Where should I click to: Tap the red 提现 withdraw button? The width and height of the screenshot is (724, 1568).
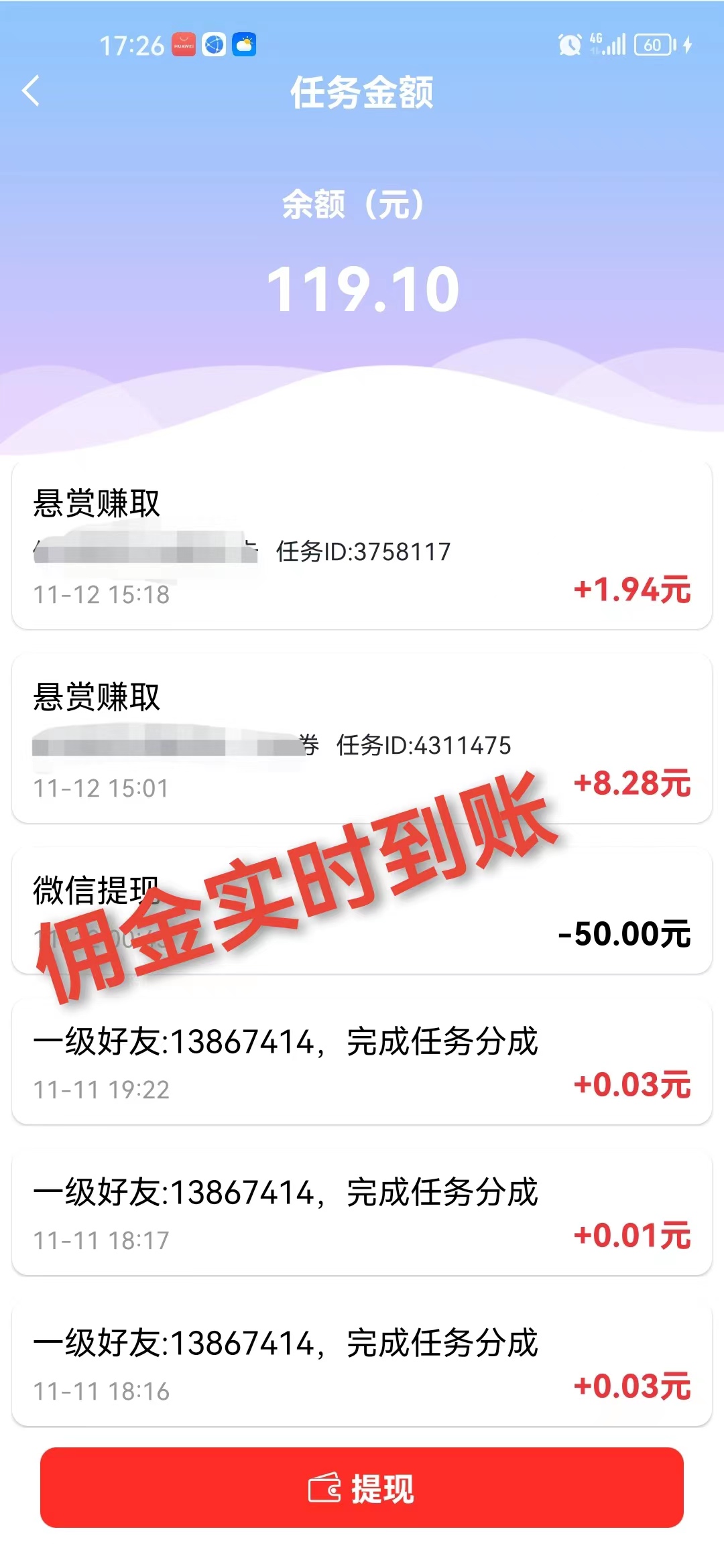coord(362,1488)
